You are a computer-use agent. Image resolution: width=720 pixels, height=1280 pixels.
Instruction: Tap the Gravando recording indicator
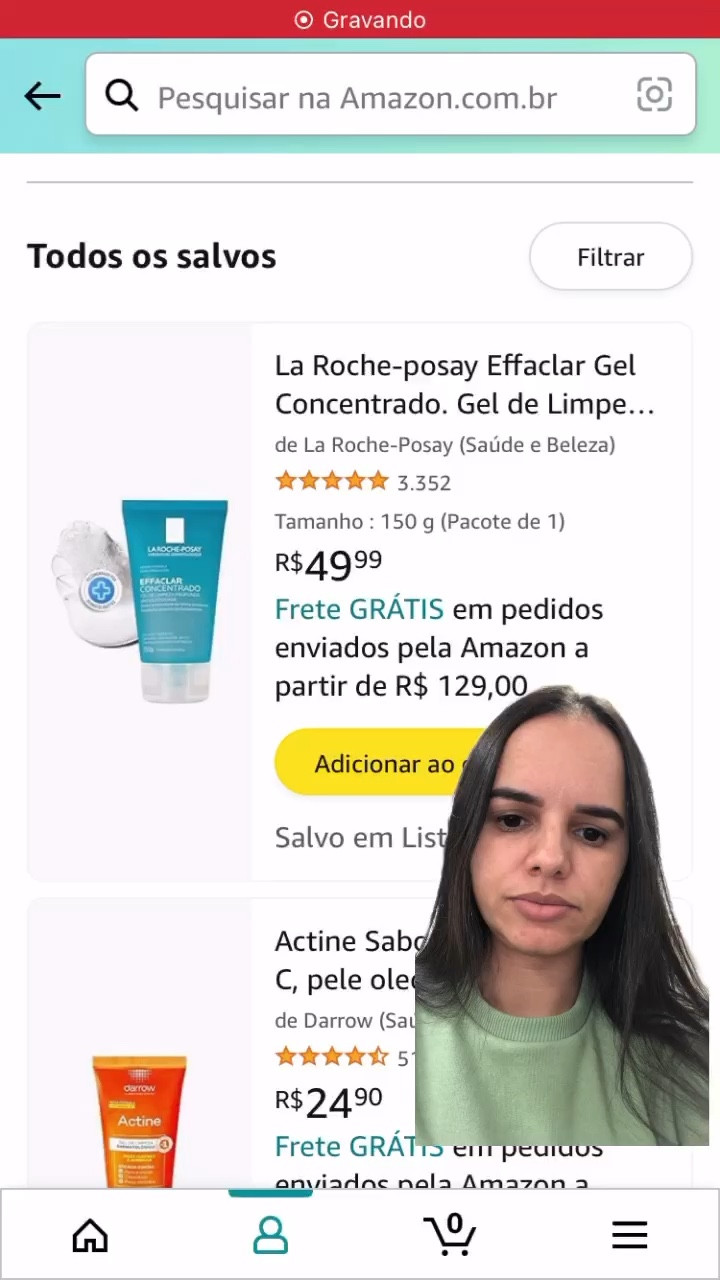coord(360,19)
